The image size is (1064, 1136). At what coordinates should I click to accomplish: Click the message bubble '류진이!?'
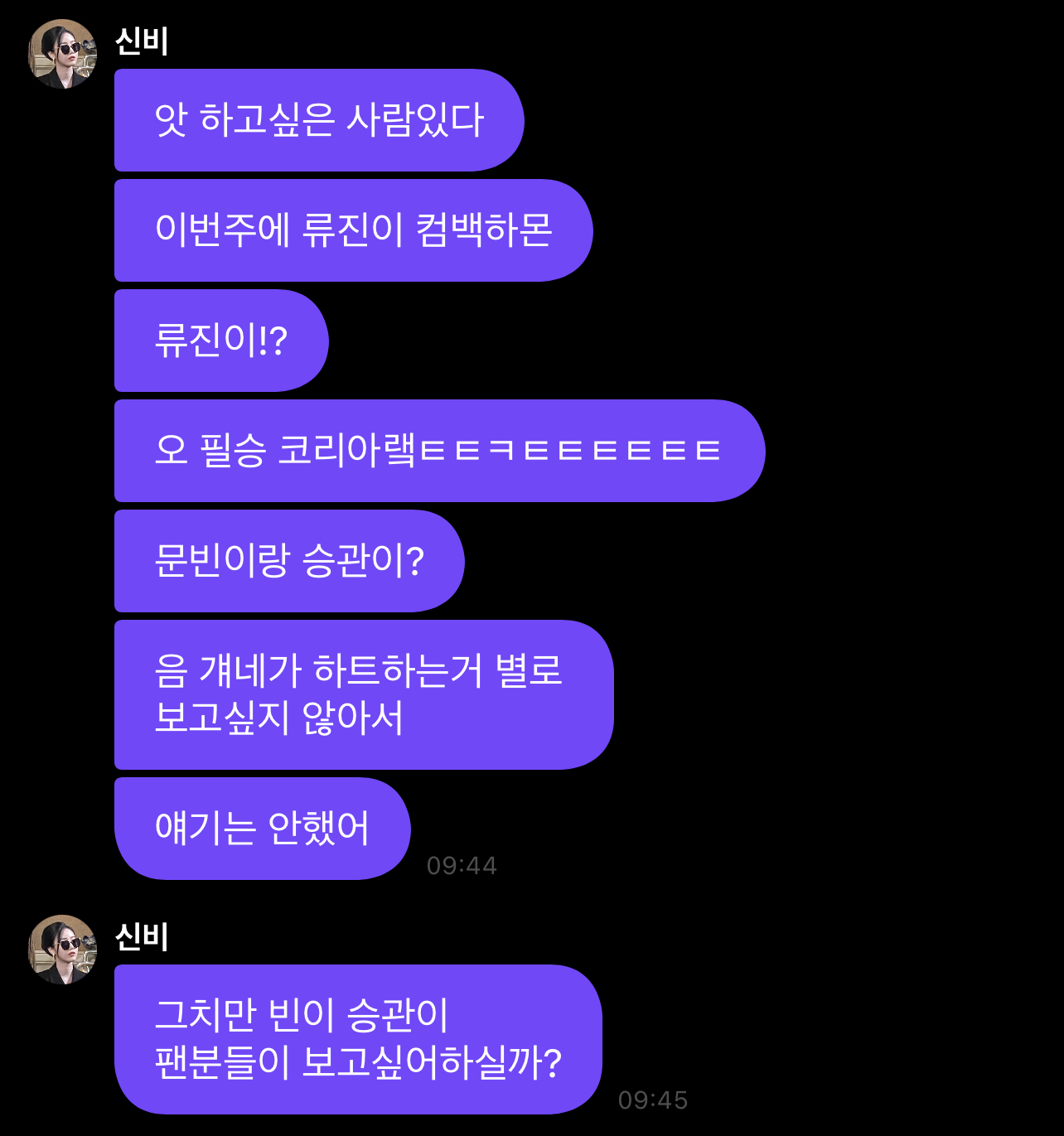pyautogui.click(x=221, y=340)
